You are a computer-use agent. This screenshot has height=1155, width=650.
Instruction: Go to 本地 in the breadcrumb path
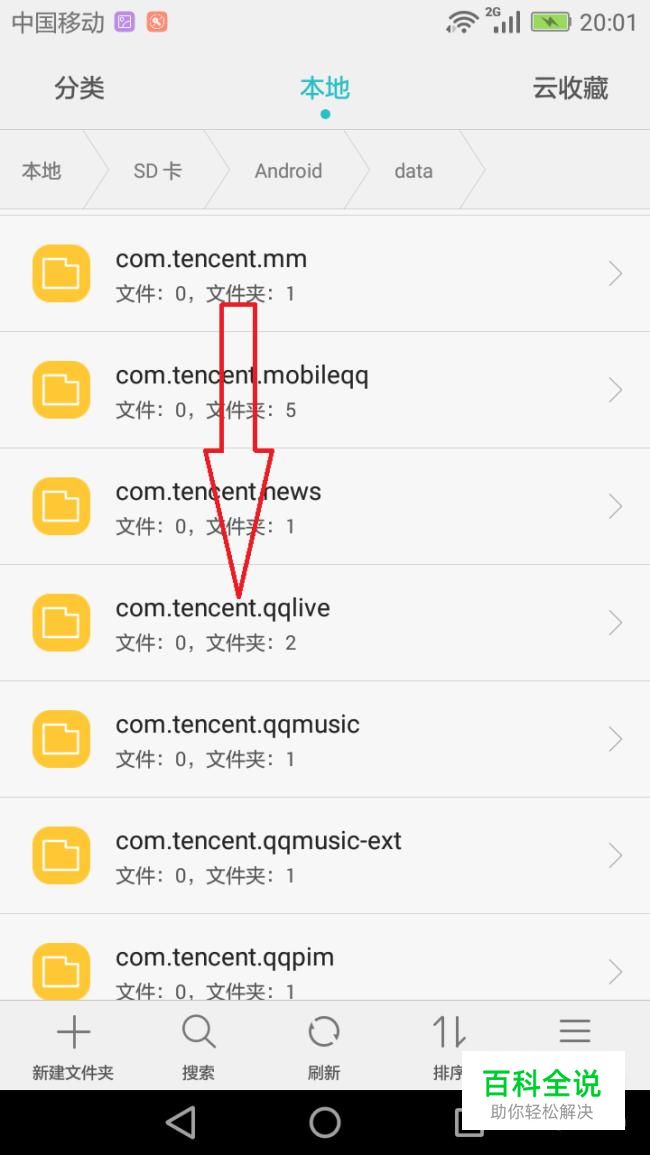point(41,171)
